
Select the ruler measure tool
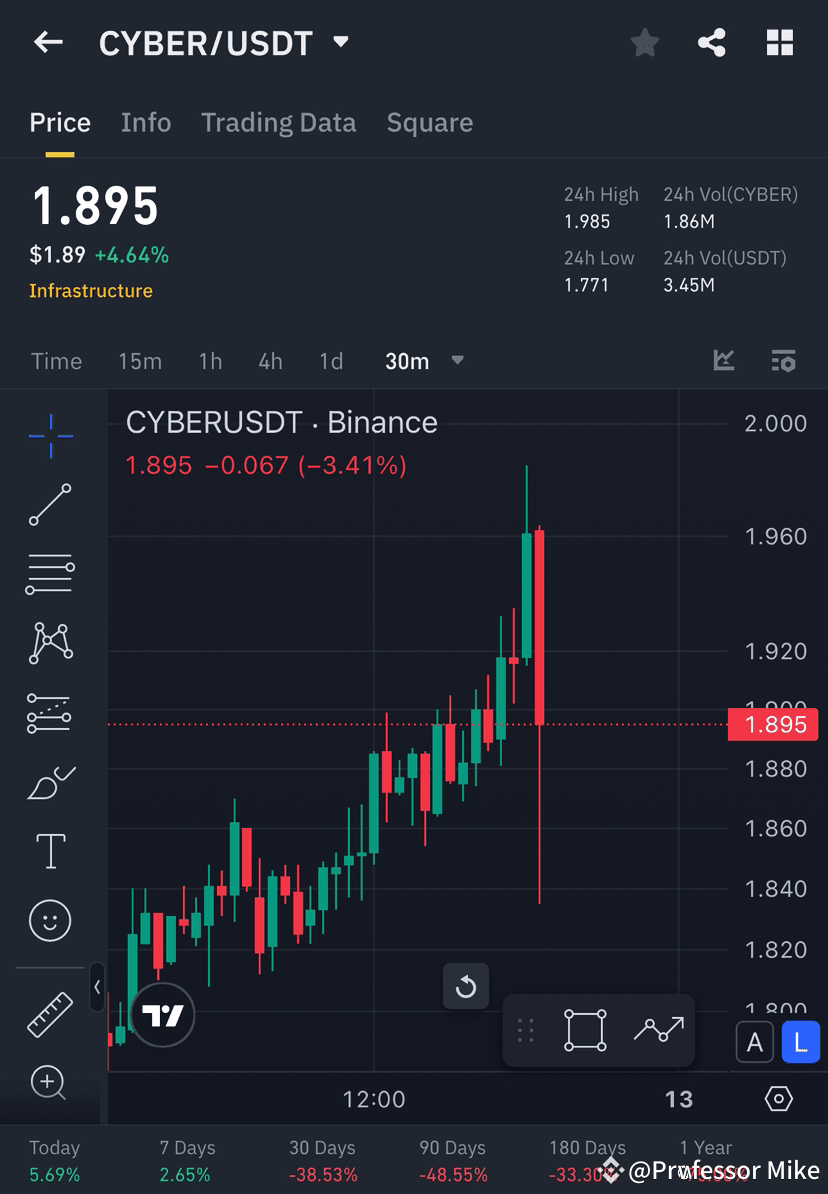[x=49, y=1013]
